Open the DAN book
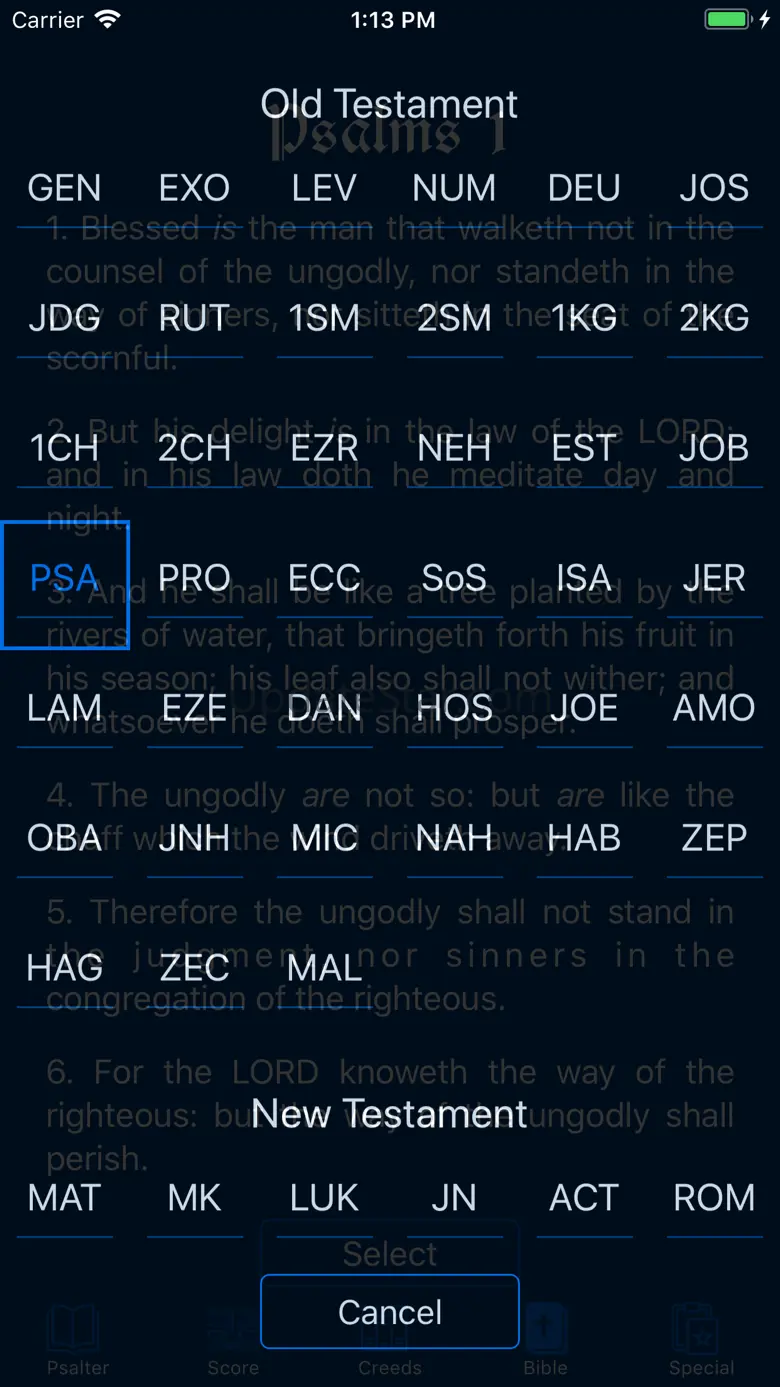Viewport: 780px width, 1387px height. pyautogui.click(x=324, y=708)
